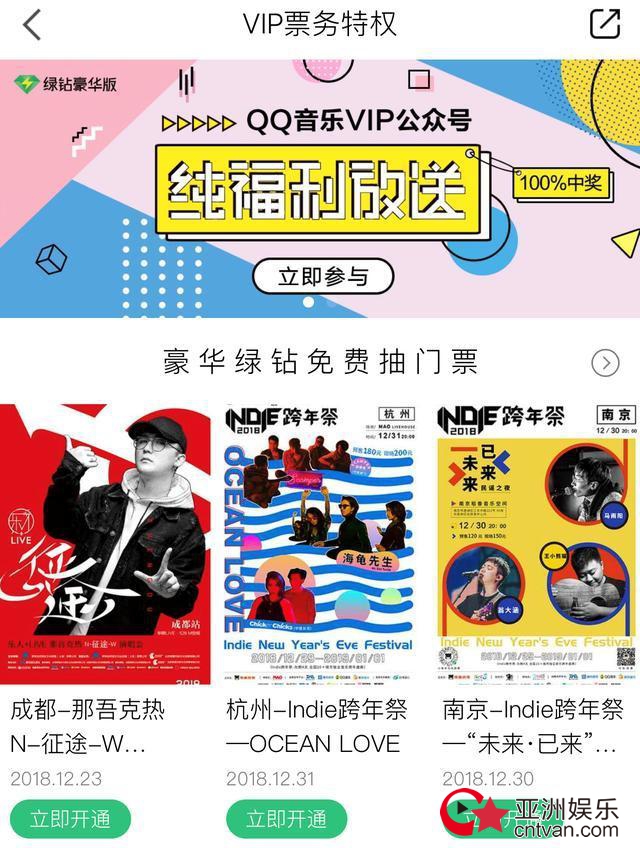Expand 豪华绿钻免费抽门票 with the arrow

tap(605, 362)
